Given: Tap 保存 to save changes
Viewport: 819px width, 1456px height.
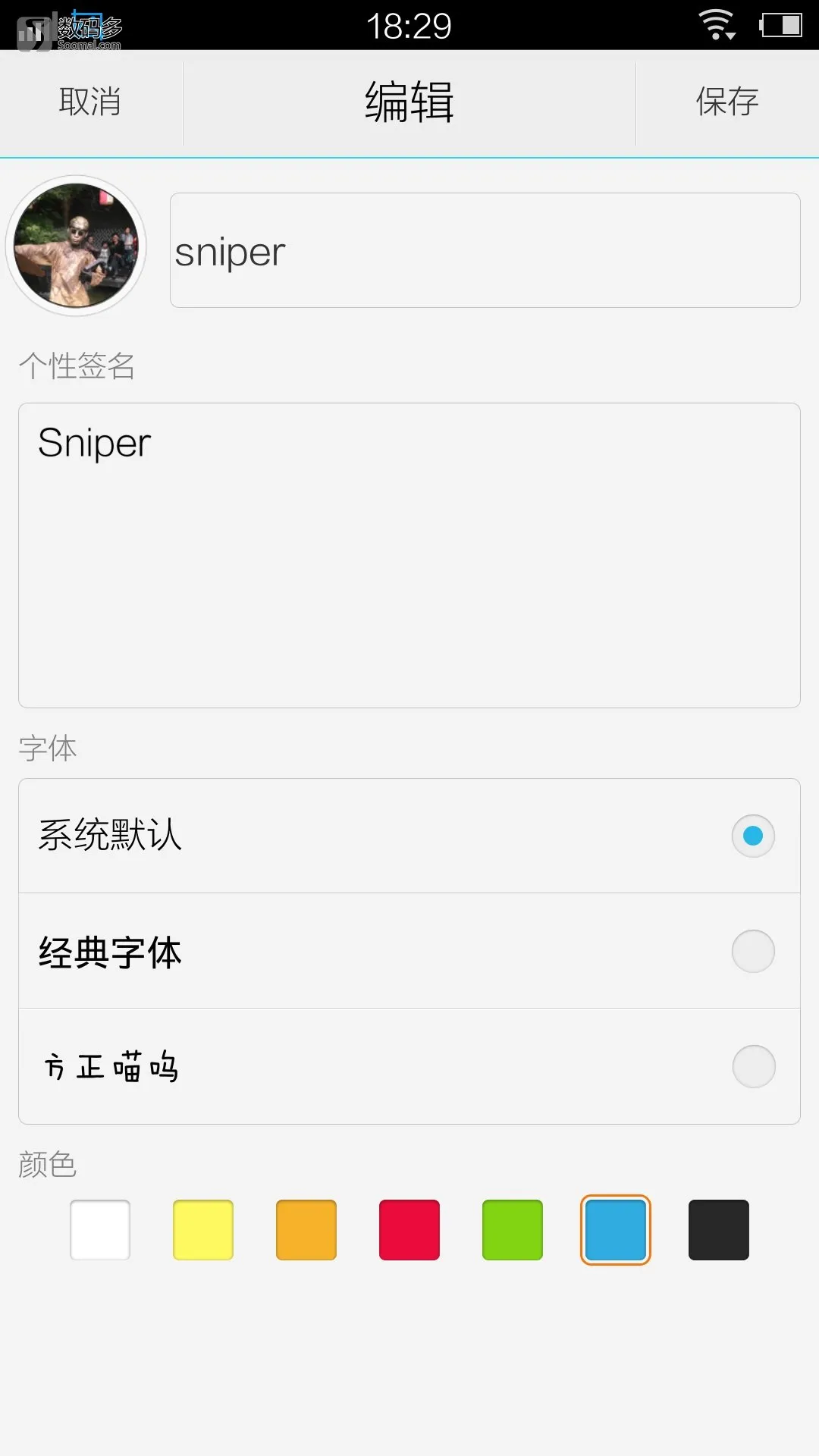Looking at the screenshot, I should (x=727, y=102).
